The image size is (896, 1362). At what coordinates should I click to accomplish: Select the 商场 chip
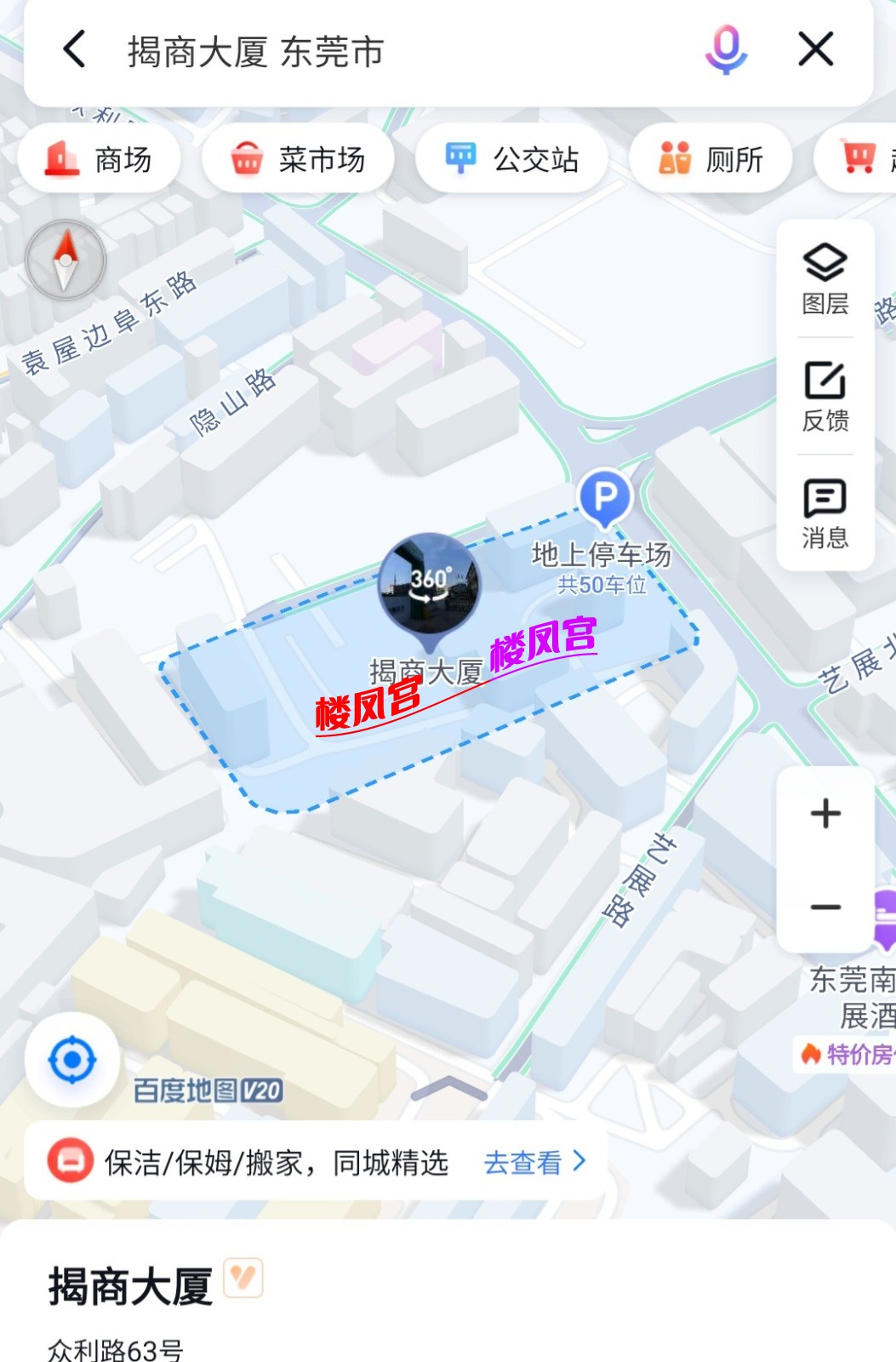point(100,159)
